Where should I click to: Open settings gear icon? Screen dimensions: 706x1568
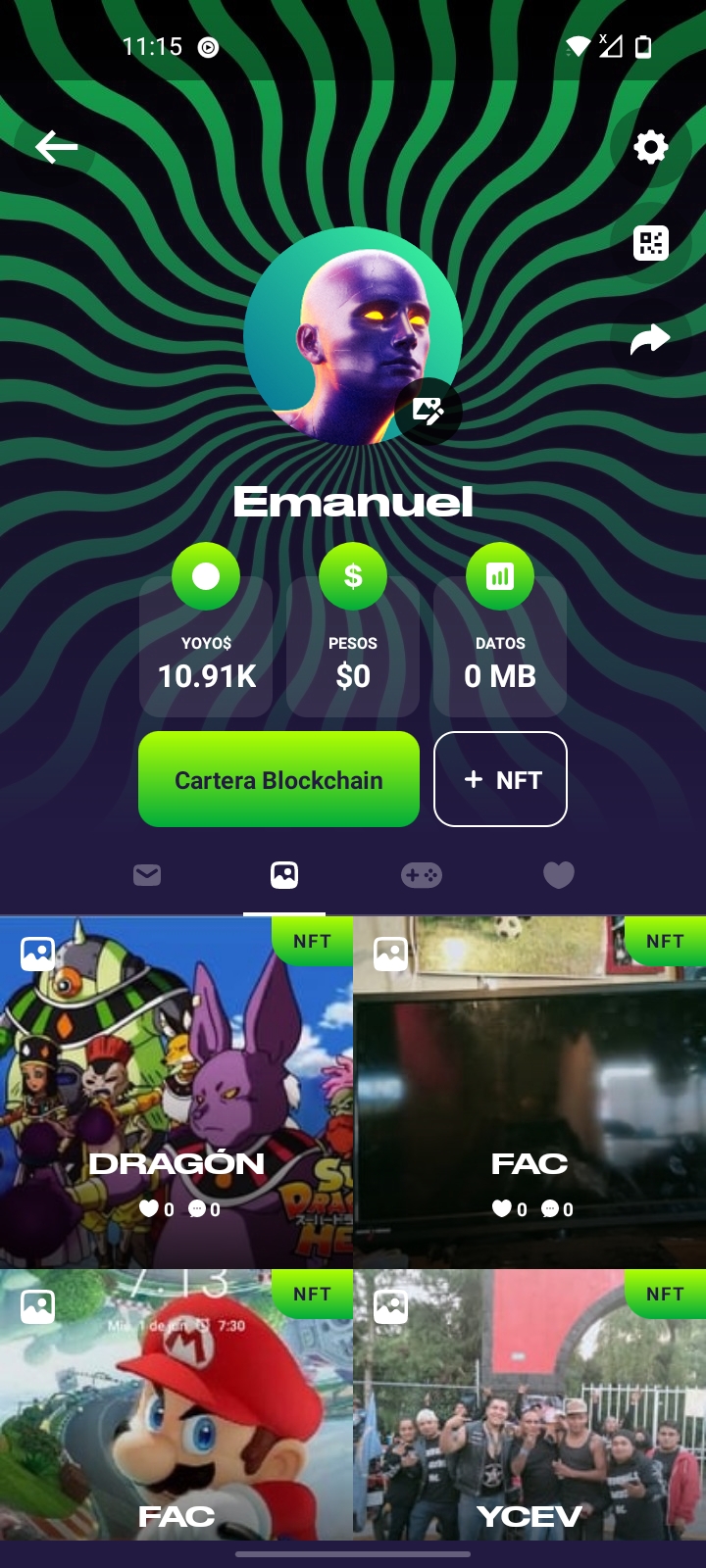pyautogui.click(x=650, y=147)
